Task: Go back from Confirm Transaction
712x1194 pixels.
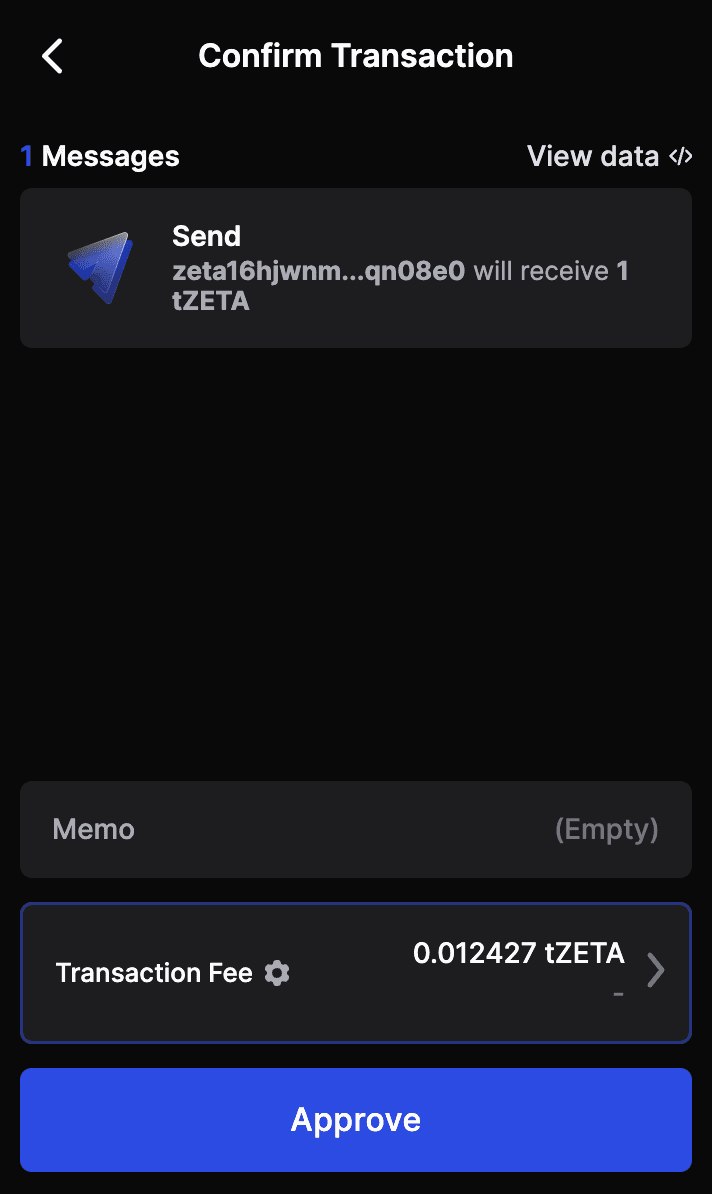Action: (x=53, y=56)
